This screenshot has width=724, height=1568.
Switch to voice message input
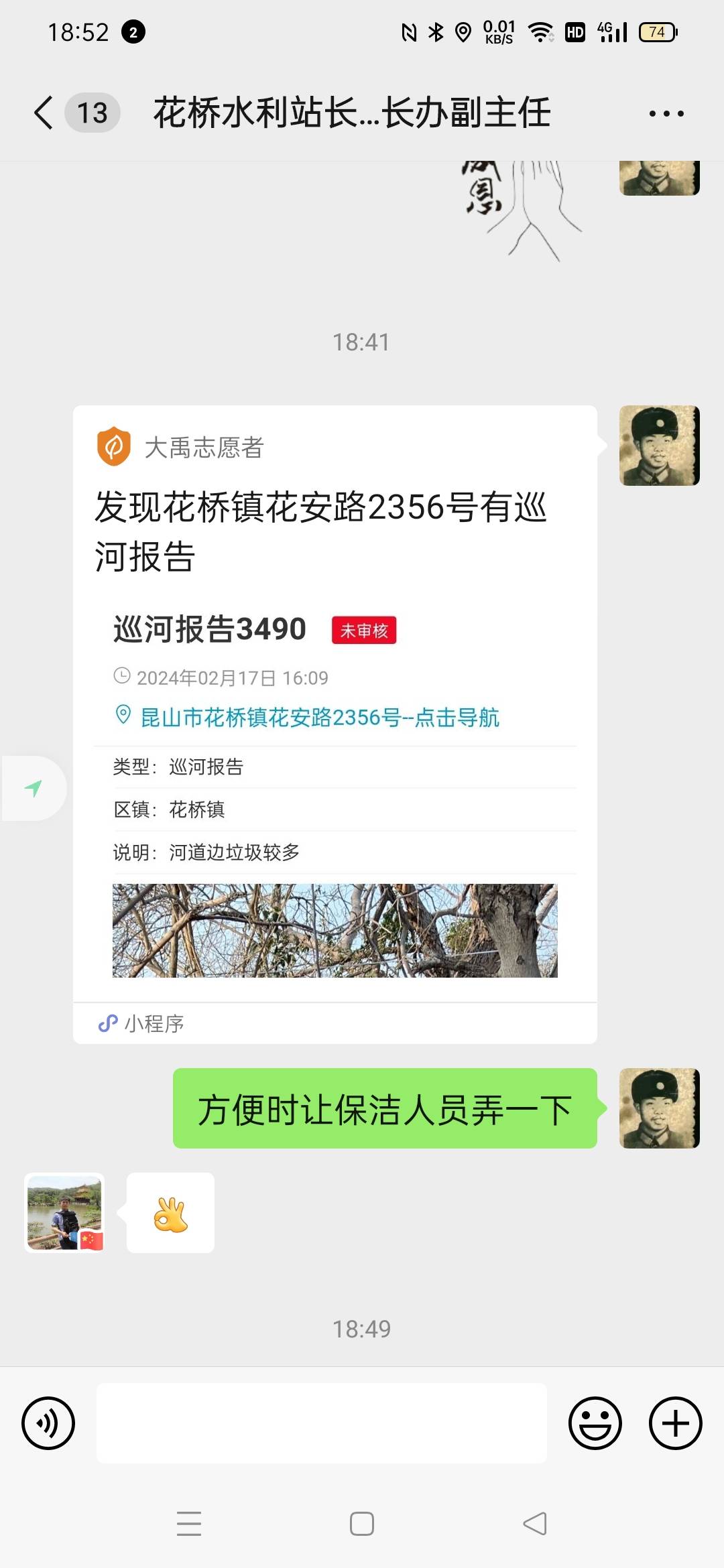coord(48,1423)
